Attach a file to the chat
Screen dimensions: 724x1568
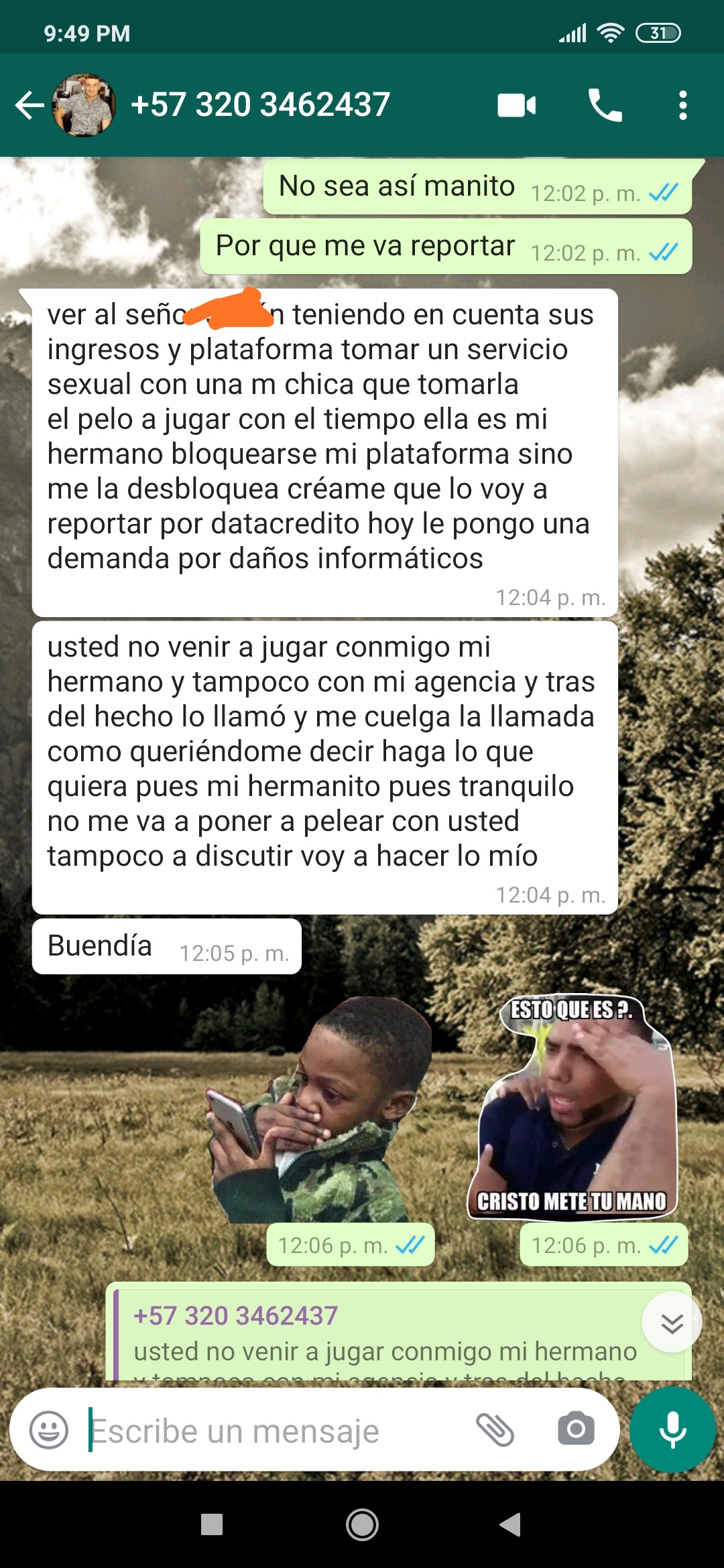click(x=495, y=1430)
